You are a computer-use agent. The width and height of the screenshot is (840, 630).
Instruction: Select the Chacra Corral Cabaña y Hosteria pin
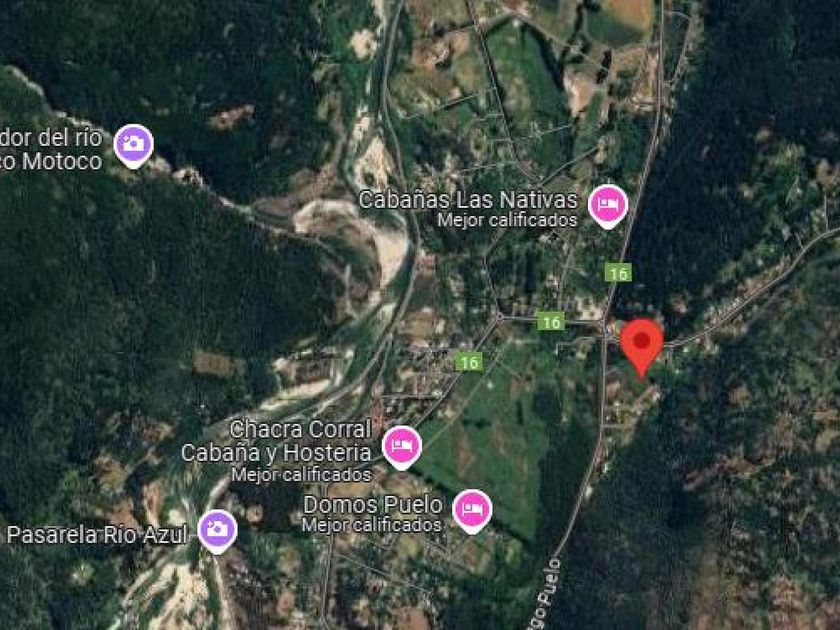coord(401,445)
